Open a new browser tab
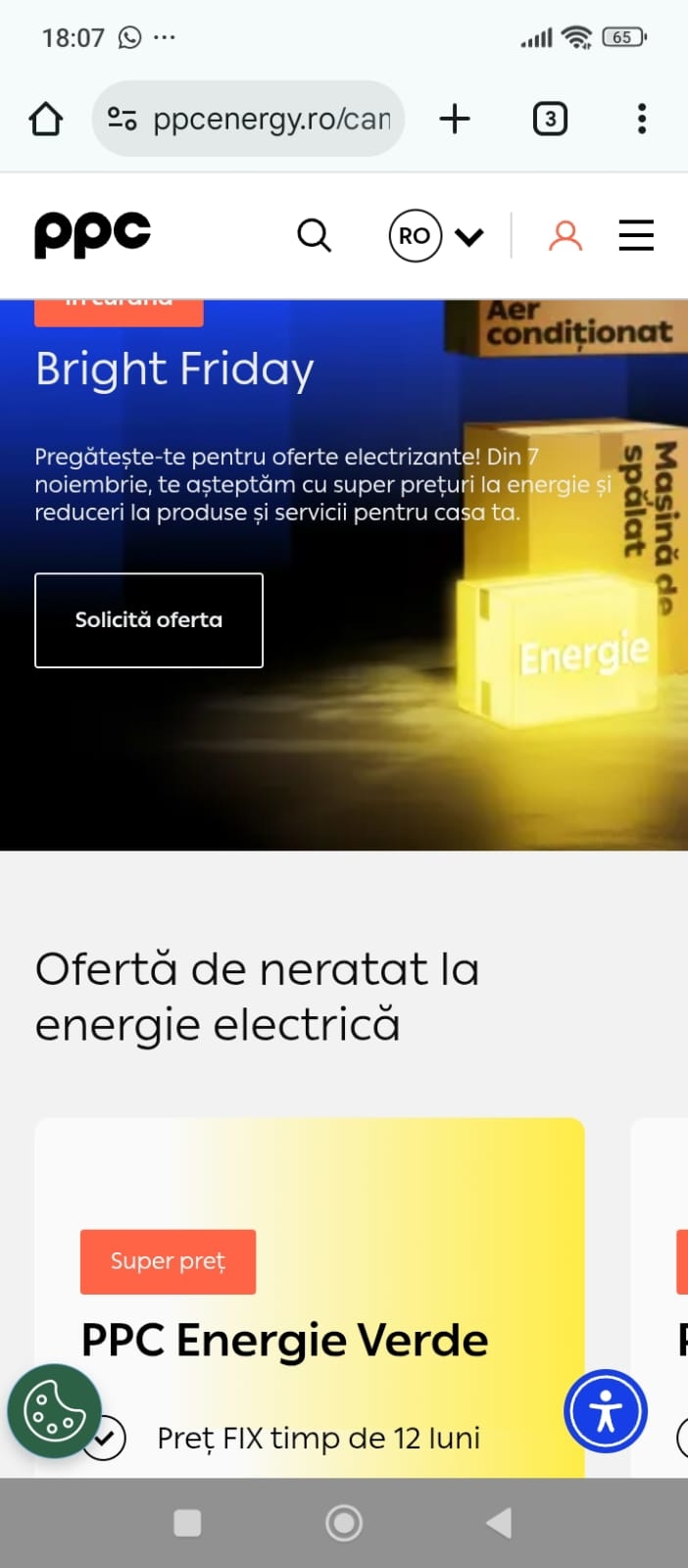Viewport: 688px width, 1568px height. 455,120
